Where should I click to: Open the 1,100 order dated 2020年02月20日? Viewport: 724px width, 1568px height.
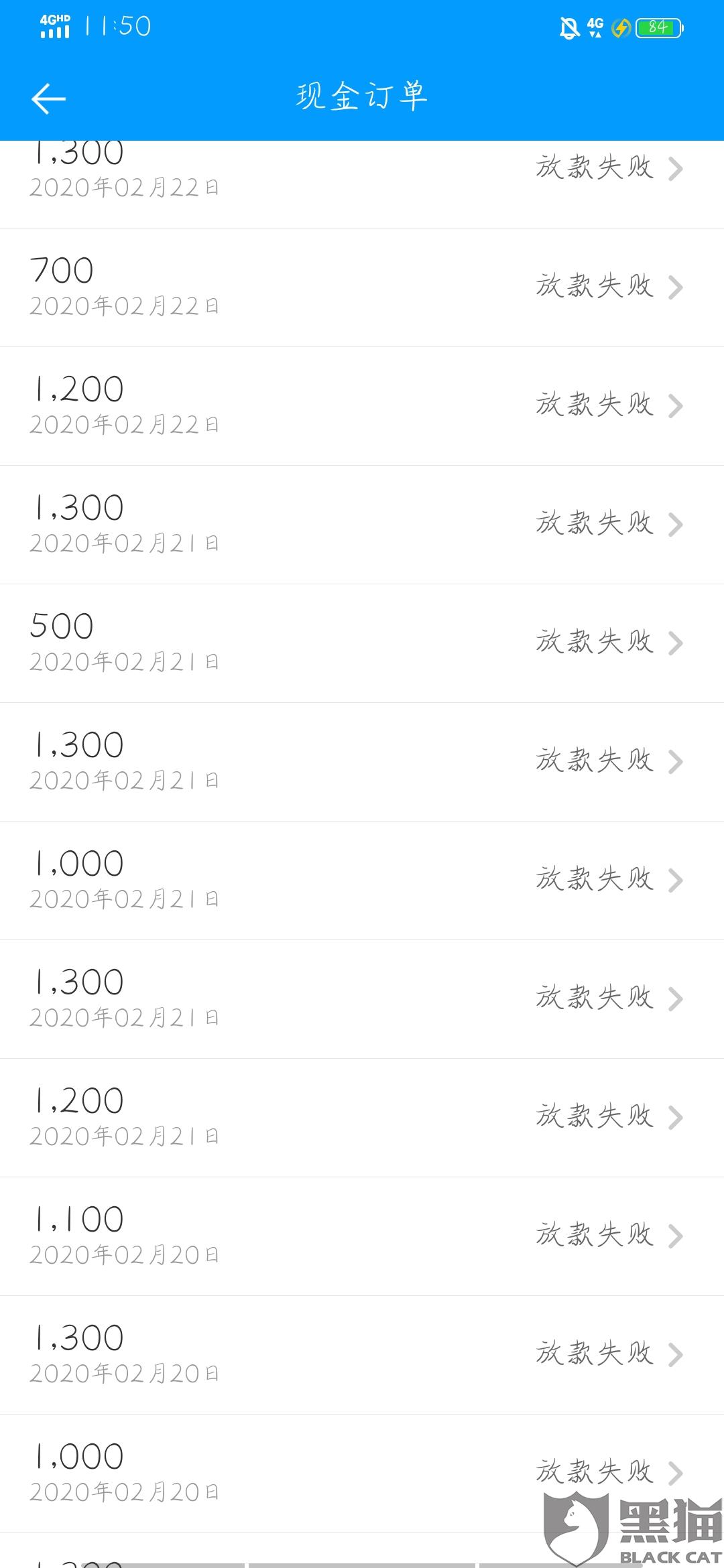click(362, 1236)
